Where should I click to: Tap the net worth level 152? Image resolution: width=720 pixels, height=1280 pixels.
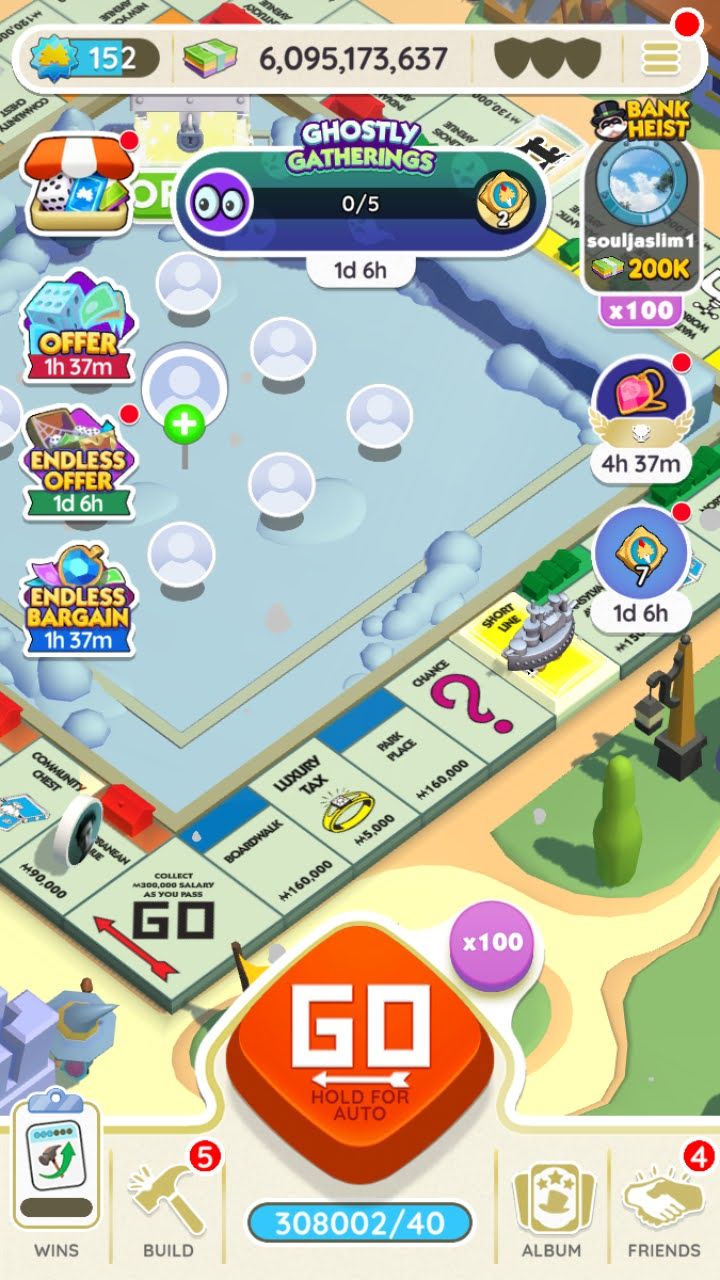(x=95, y=59)
